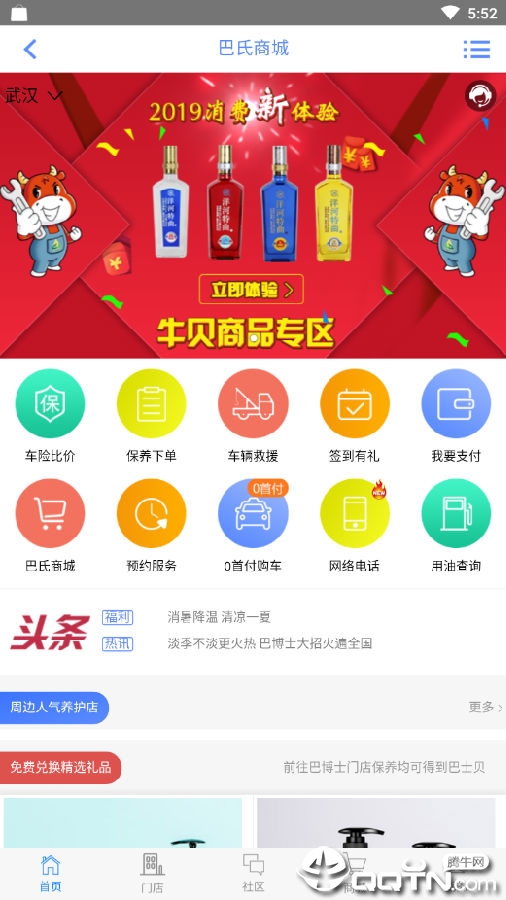Expand the 武汉 city dropdown
Image resolution: width=506 pixels, height=900 pixels.
pyautogui.click(x=33, y=95)
